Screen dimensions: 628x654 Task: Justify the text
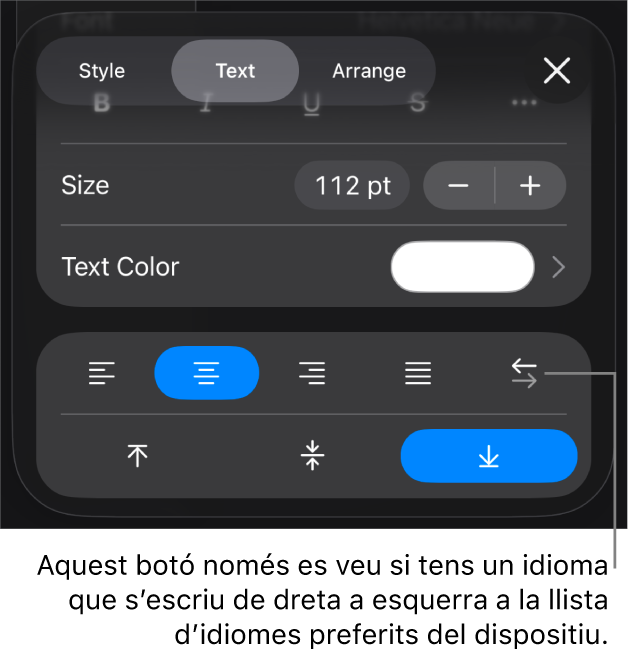click(418, 374)
